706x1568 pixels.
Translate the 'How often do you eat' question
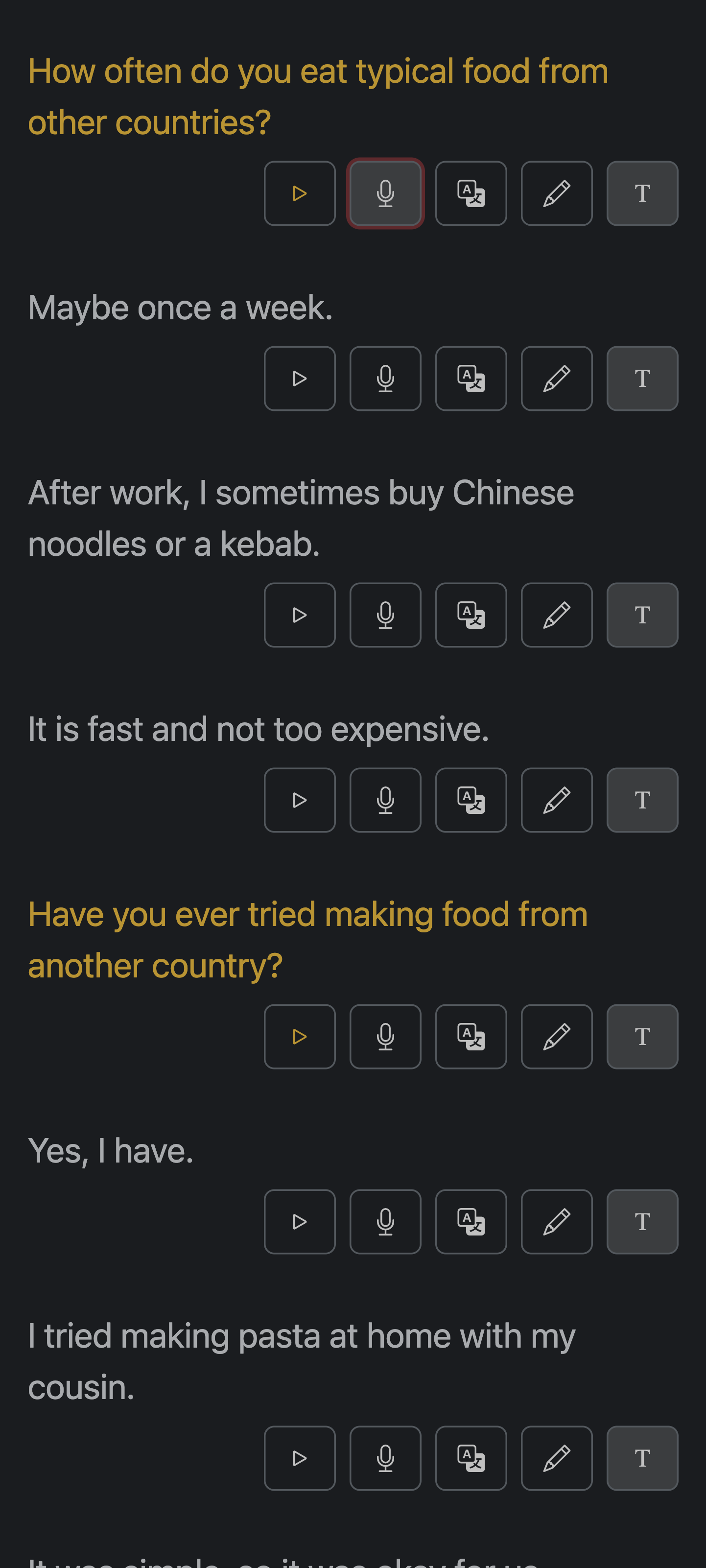coord(471,193)
